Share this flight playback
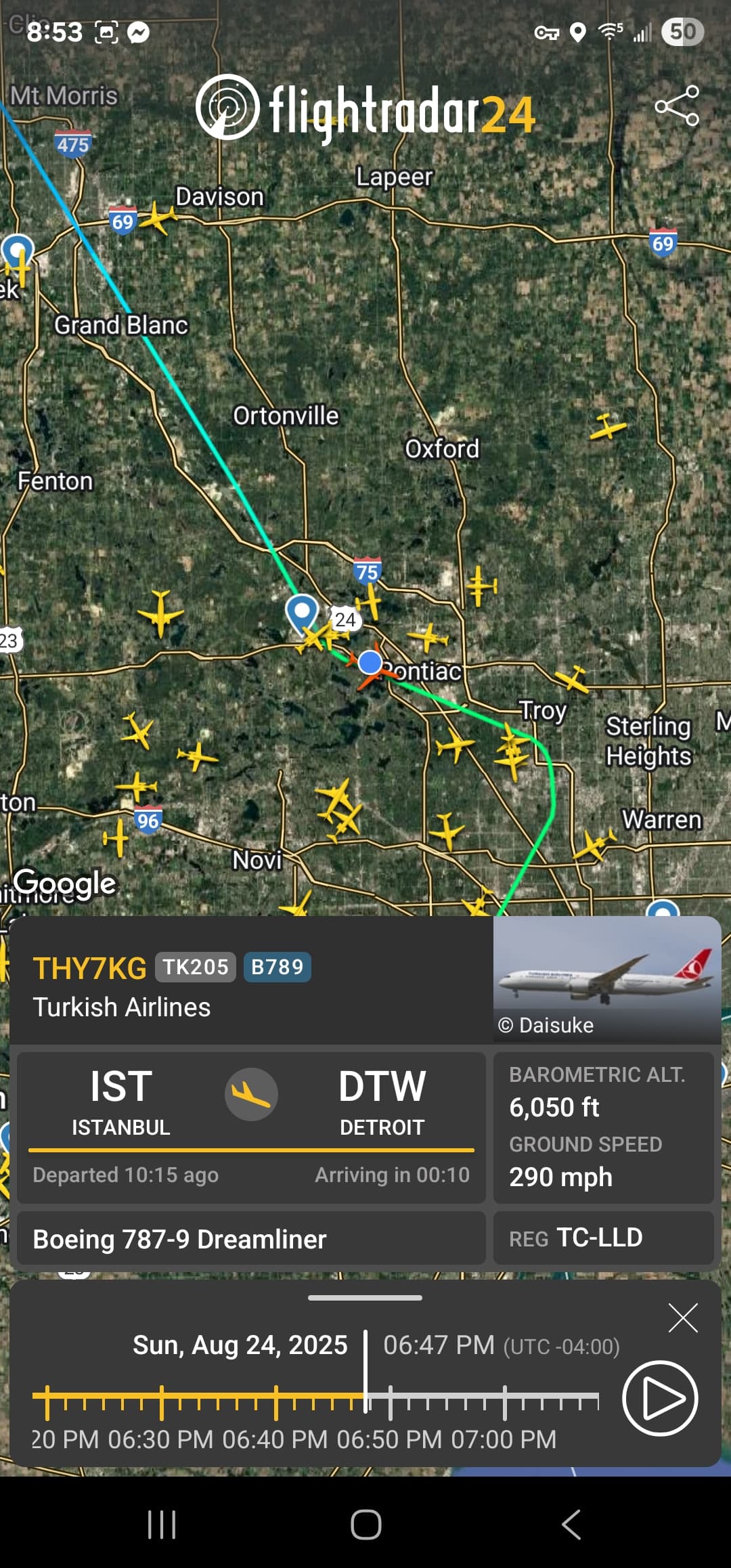The image size is (731, 1568). [x=677, y=106]
